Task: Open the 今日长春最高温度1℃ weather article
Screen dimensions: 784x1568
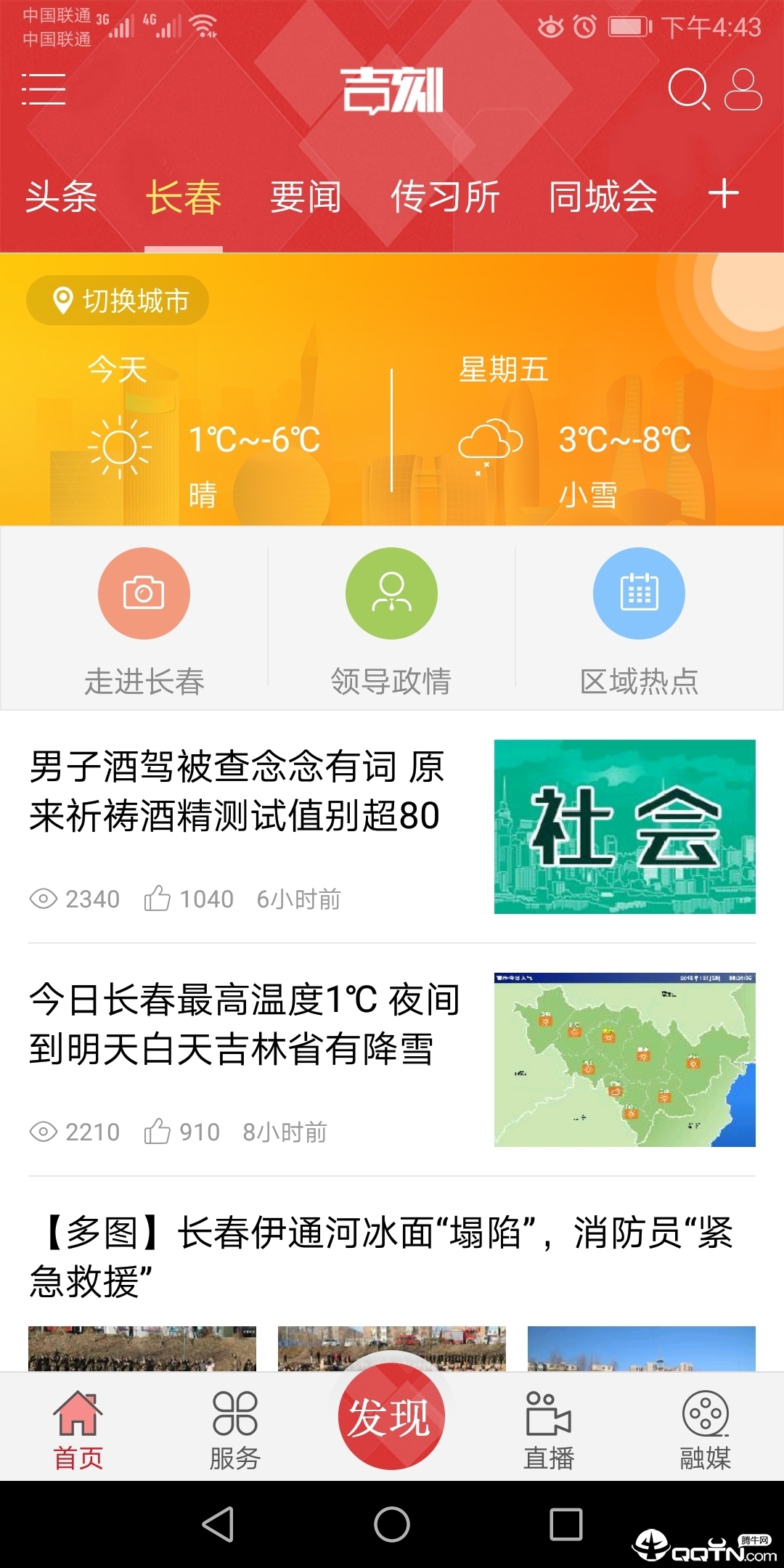Action: [x=244, y=1024]
